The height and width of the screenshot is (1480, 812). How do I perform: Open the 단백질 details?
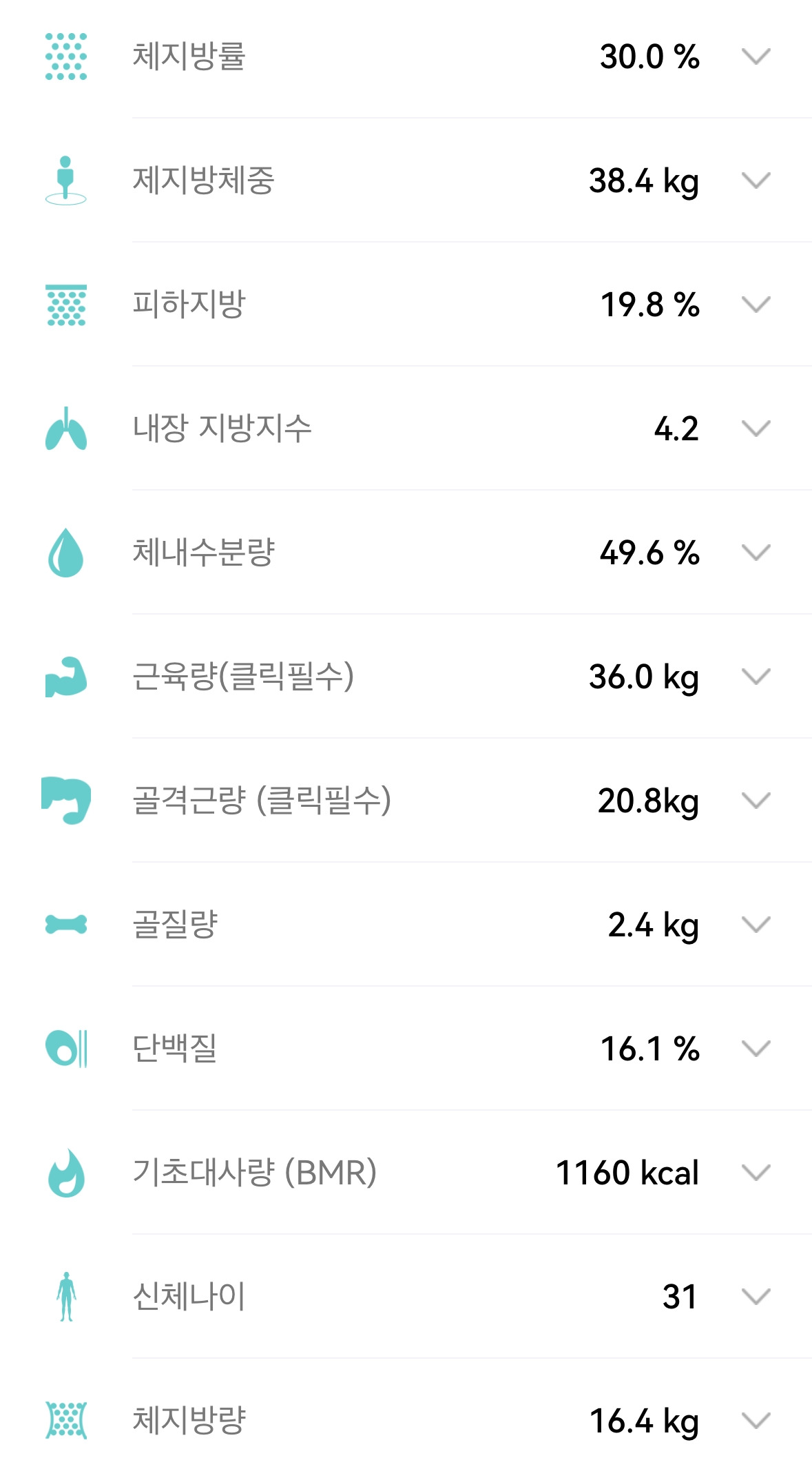pos(406,1049)
